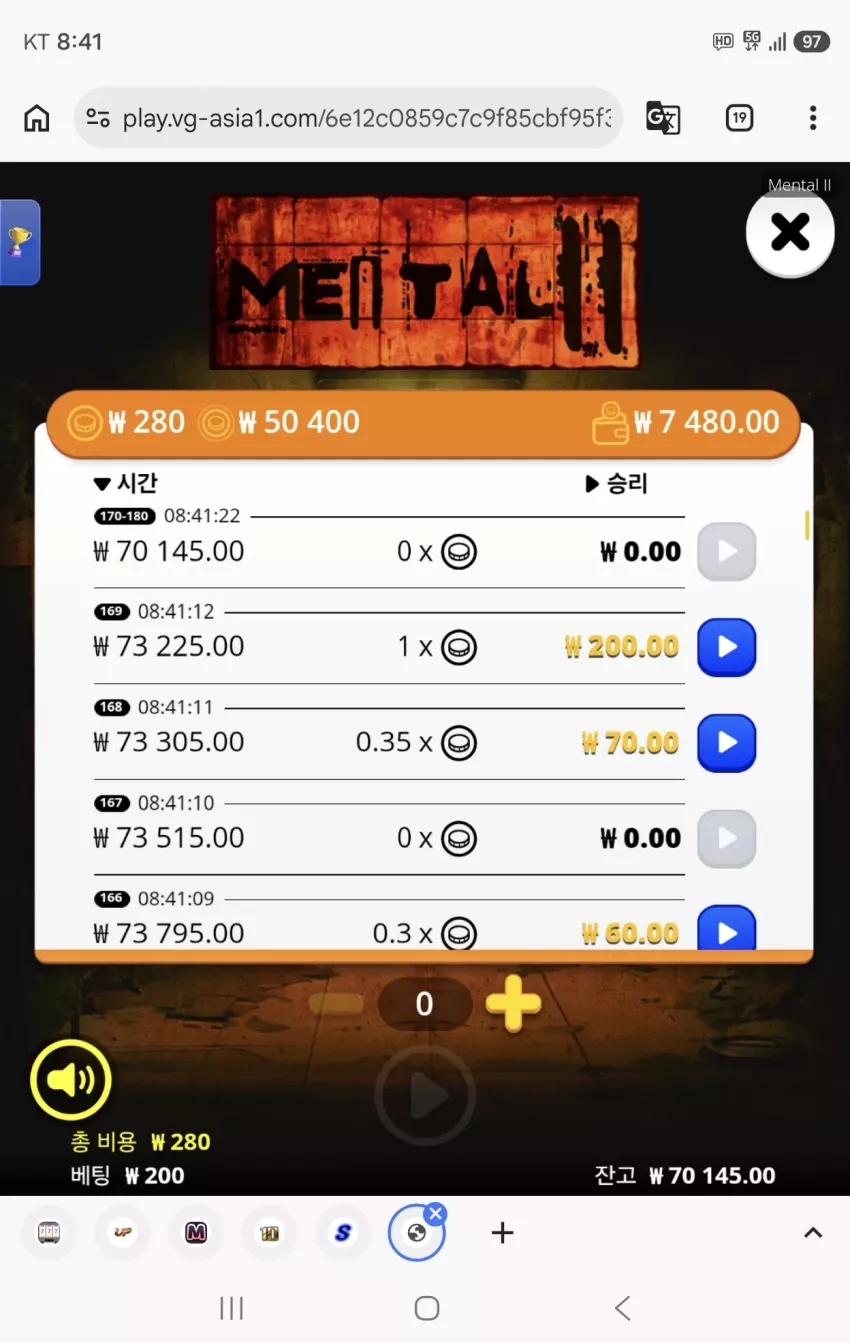Switch to the blue S tab
This screenshot has width=850, height=1343.
point(343,1233)
